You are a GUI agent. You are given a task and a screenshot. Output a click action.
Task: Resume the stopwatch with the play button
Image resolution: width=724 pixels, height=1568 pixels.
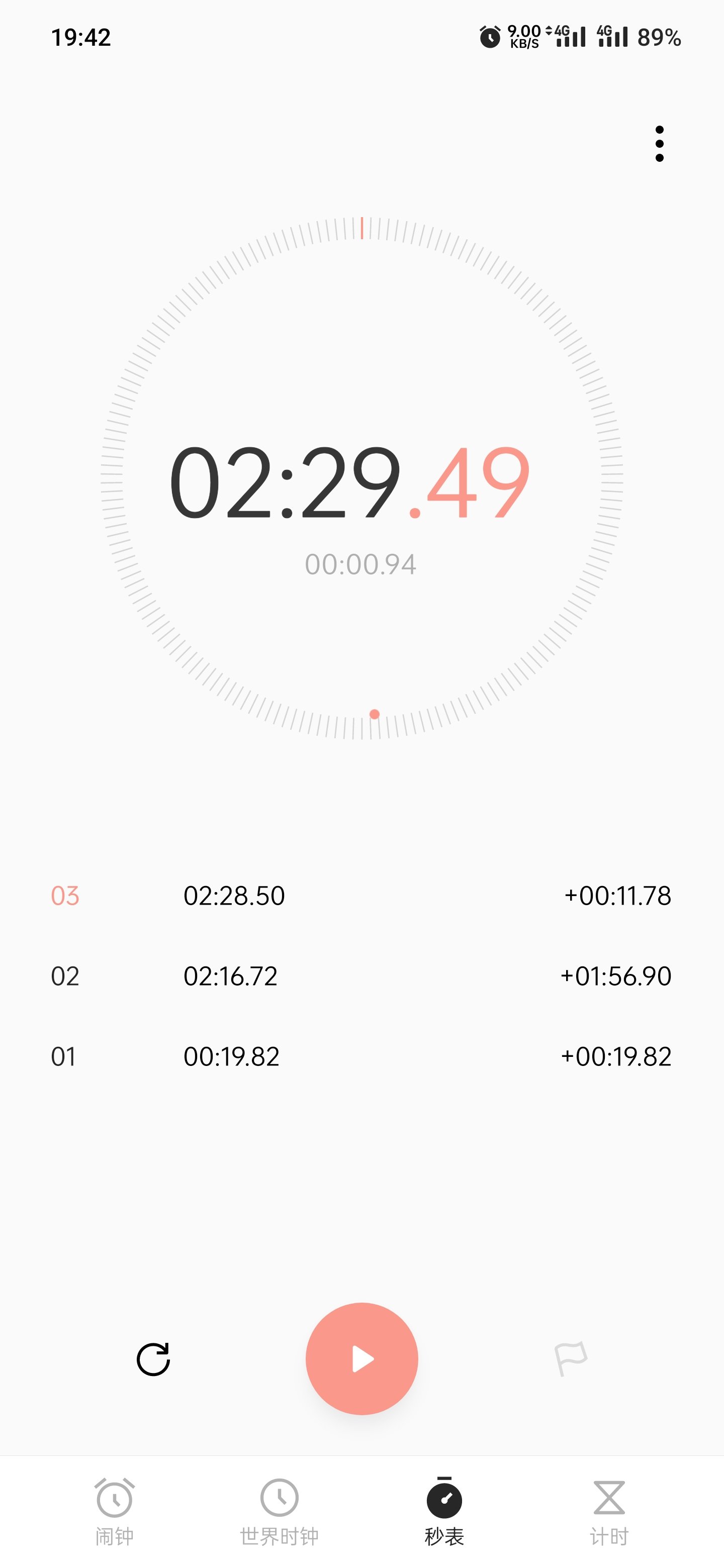[x=361, y=1358]
